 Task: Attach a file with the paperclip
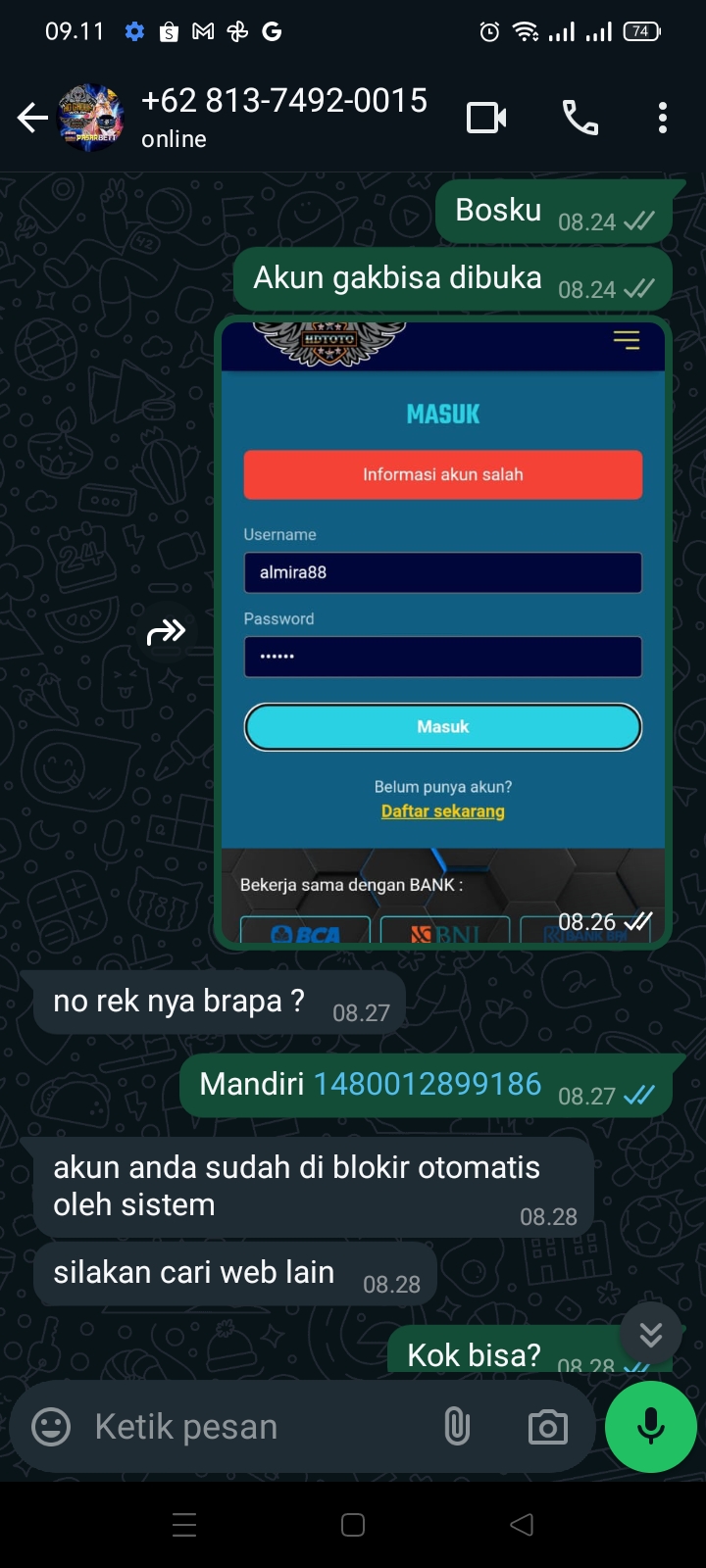pyautogui.click(x=457, y=1427)
